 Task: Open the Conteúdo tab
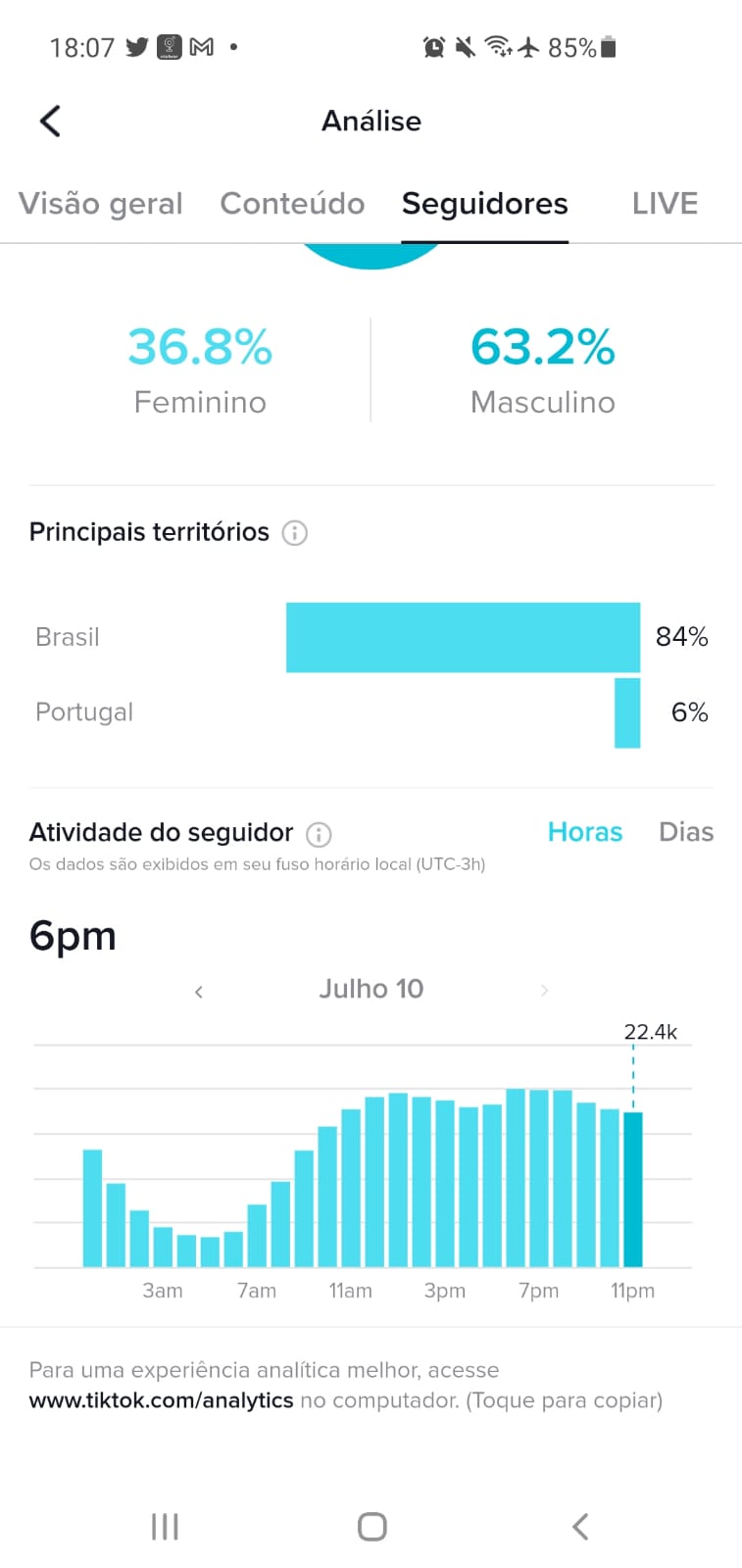point(292,204)
